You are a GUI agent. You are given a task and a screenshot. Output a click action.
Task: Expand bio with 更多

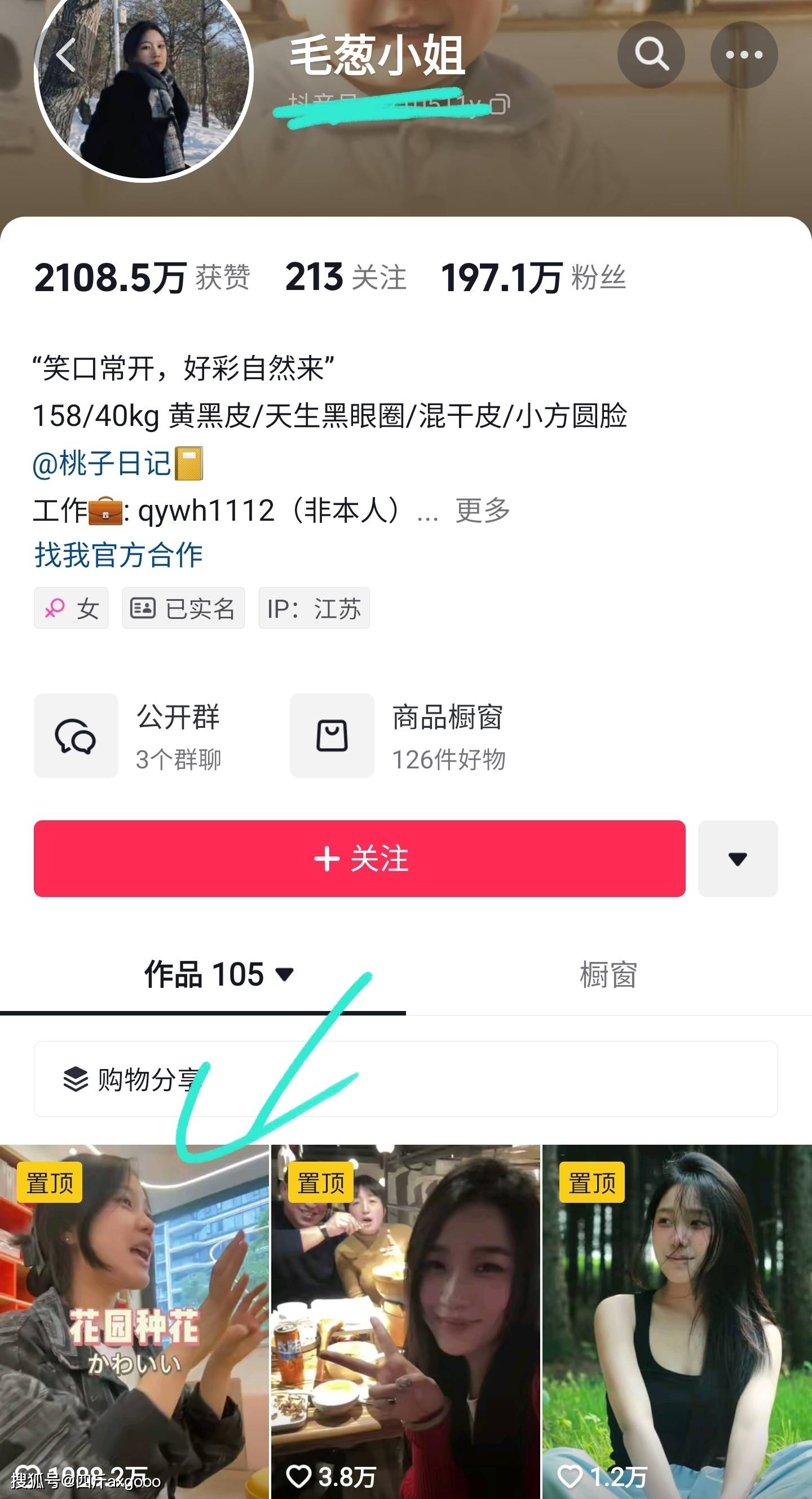pyautogui.click(x=482, y=511)
